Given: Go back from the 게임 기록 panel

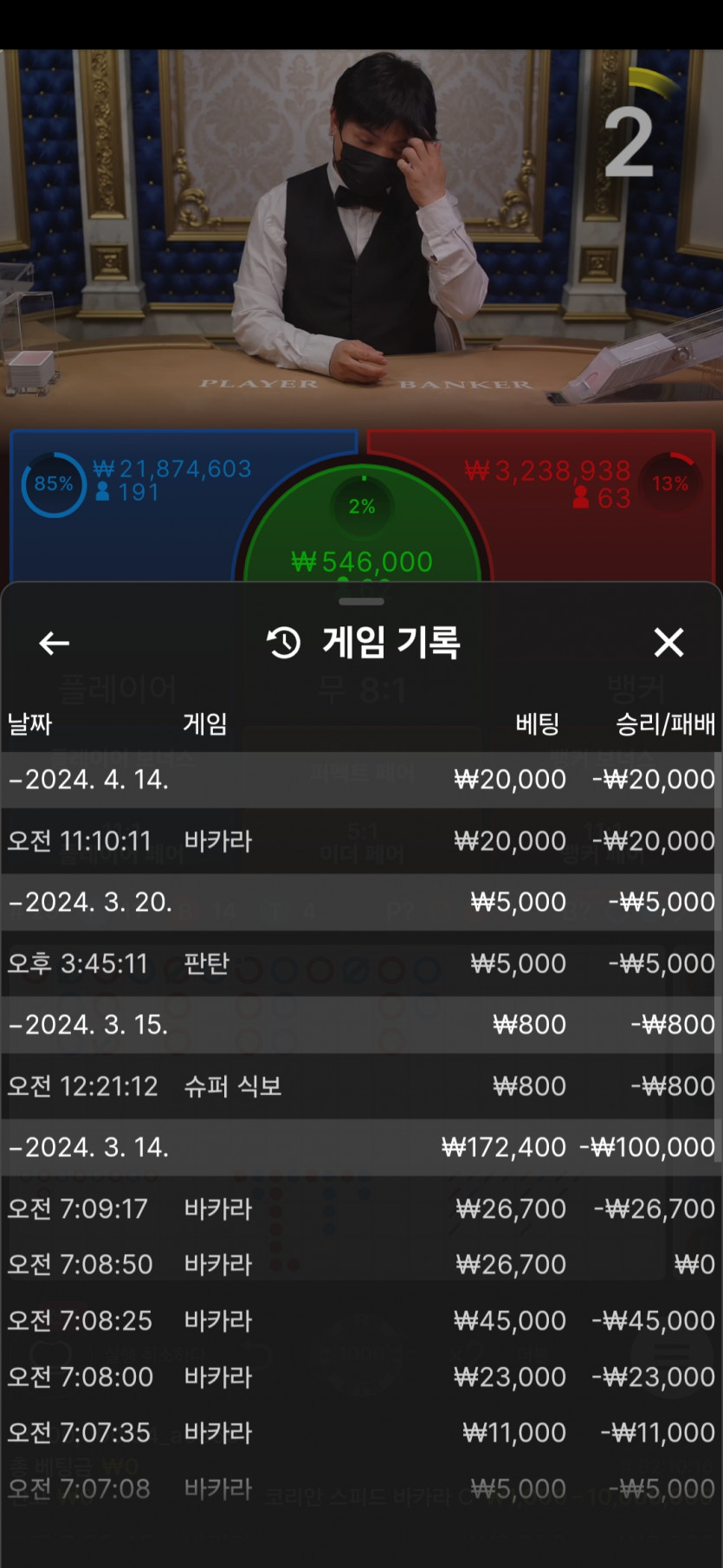Looking at the screenshot, I should tap(54, 643).
